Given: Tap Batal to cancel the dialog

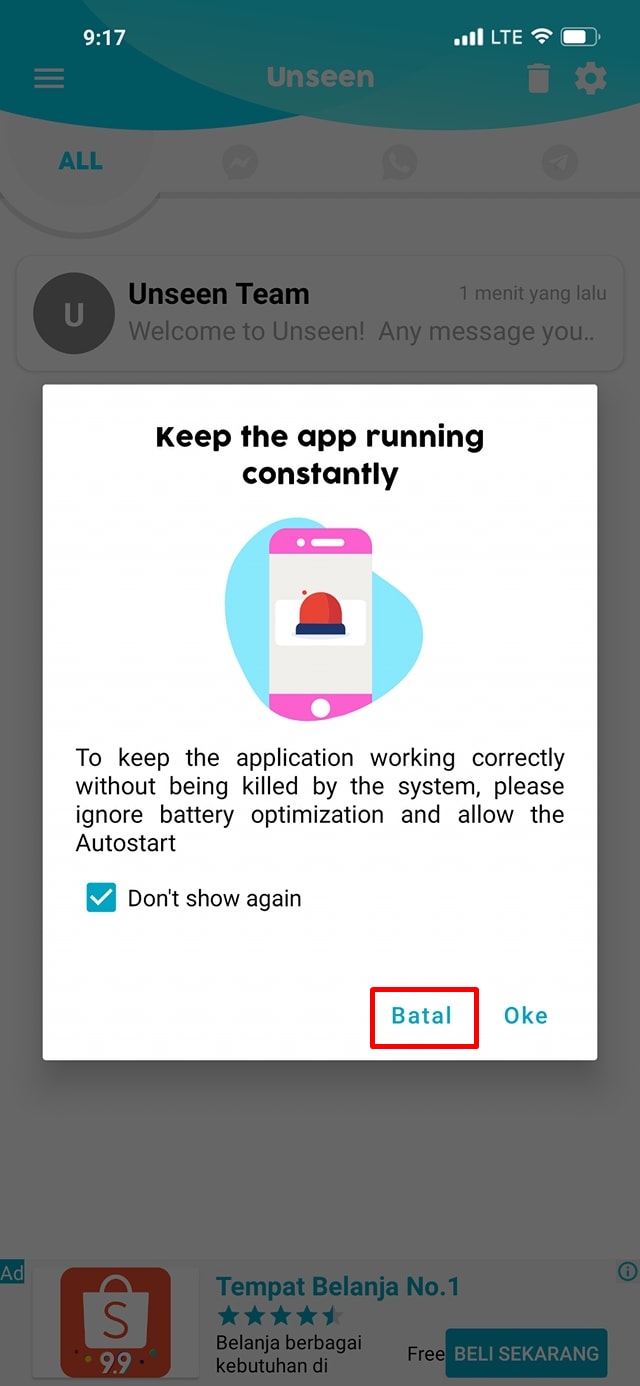Looking at the screenshot, I should pos(423,1016).
